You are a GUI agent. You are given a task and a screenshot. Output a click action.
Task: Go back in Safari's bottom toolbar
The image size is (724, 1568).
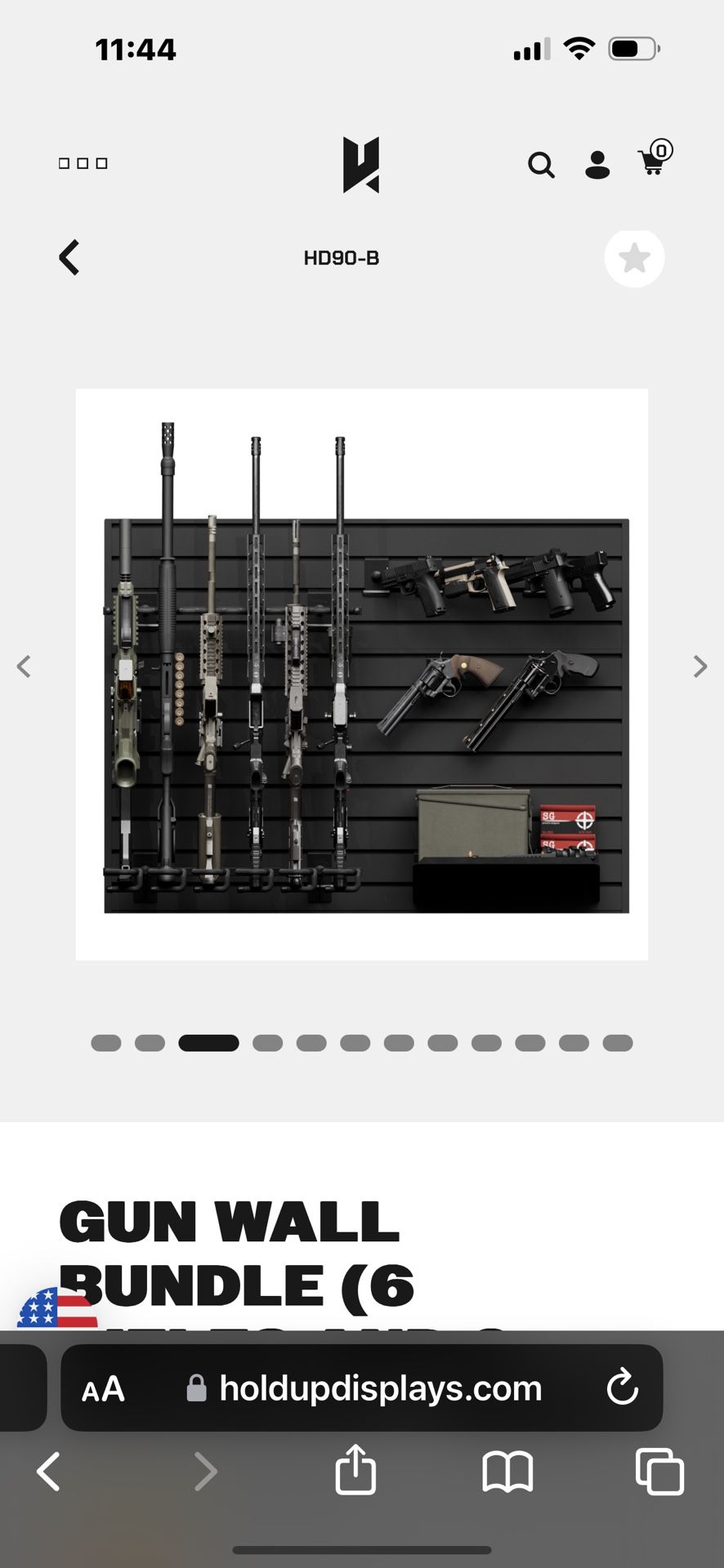click(x=49, y=1472)
